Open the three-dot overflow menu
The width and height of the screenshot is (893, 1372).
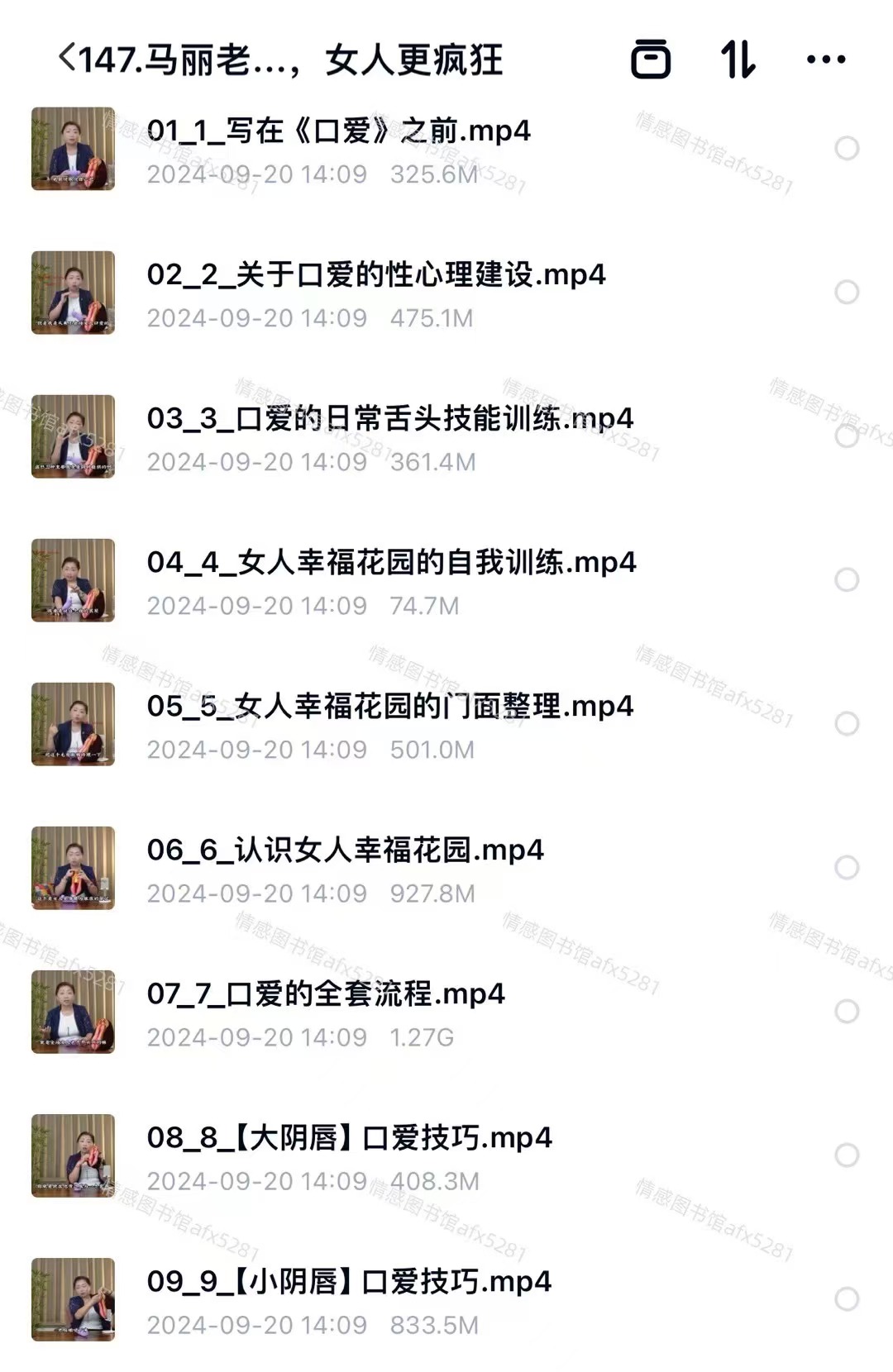coord(825,60)
